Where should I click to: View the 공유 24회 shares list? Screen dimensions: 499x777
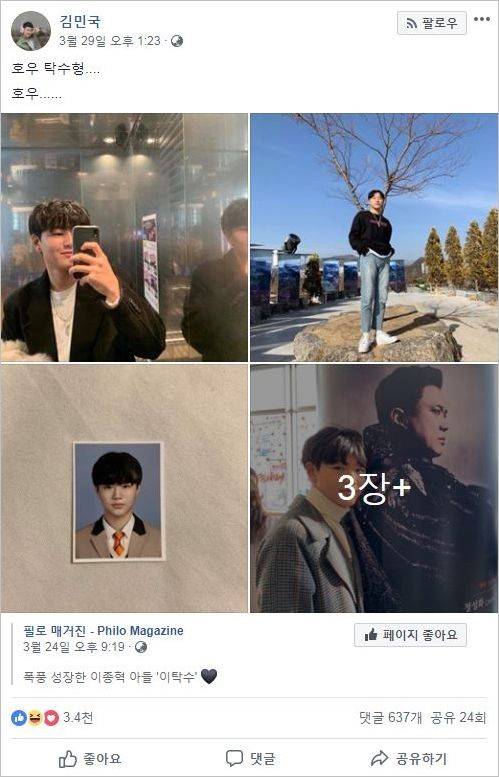pyautogui.click(x=458, y=717)
